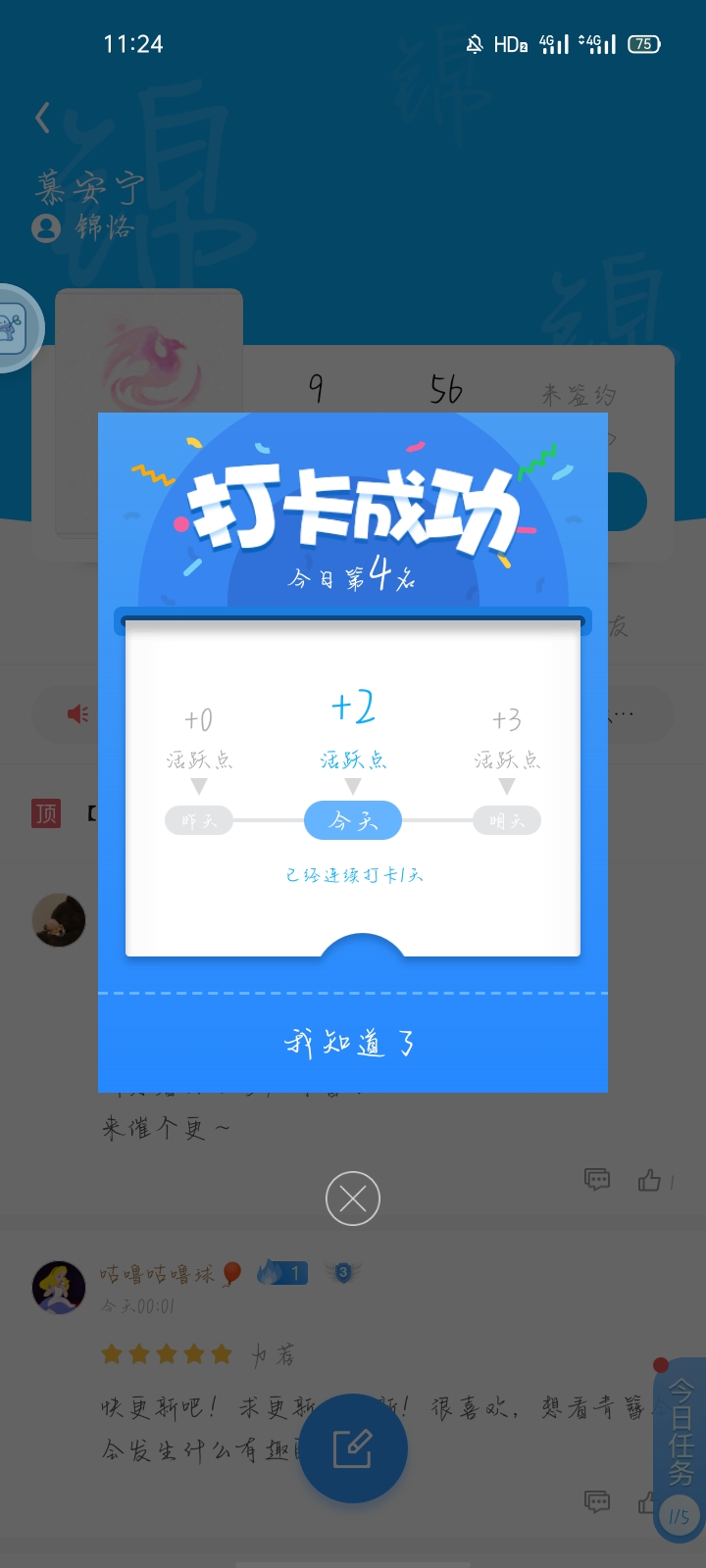Go back with the top-left arrow

pos(42,119)
